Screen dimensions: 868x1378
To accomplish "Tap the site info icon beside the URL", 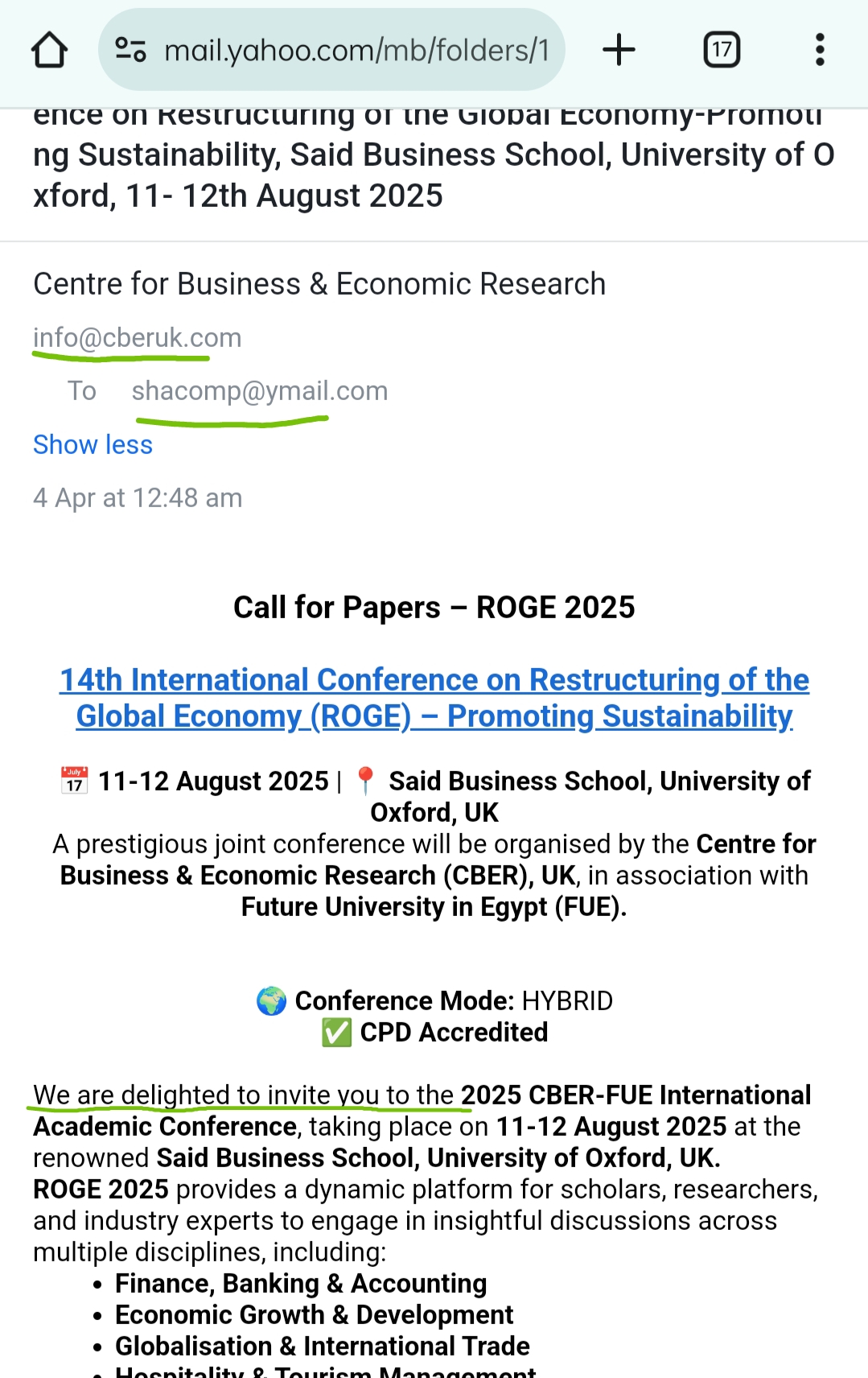I will pos(130,50).
